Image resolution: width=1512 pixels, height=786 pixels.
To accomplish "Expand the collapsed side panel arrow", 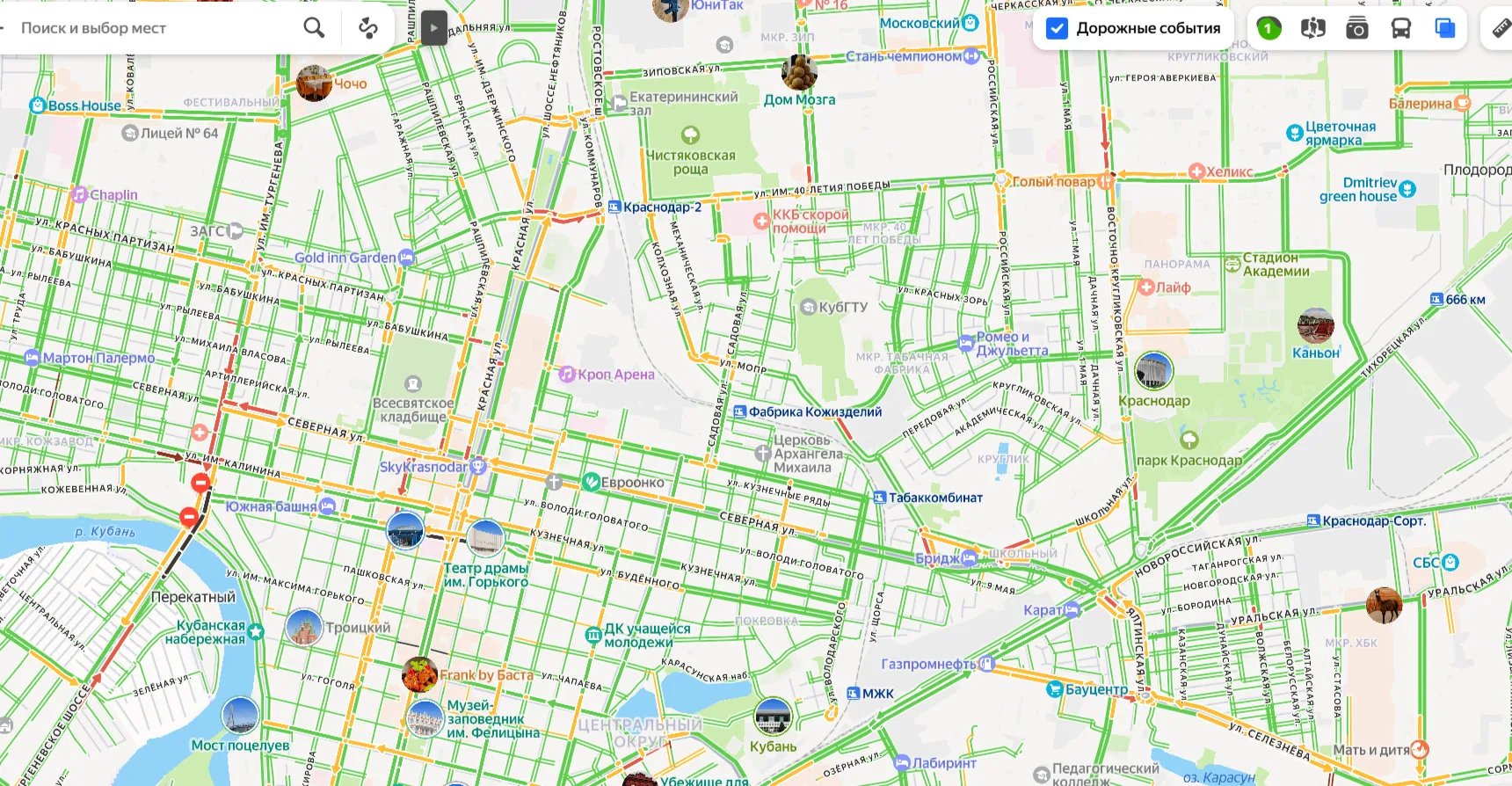I will [433, 28].
